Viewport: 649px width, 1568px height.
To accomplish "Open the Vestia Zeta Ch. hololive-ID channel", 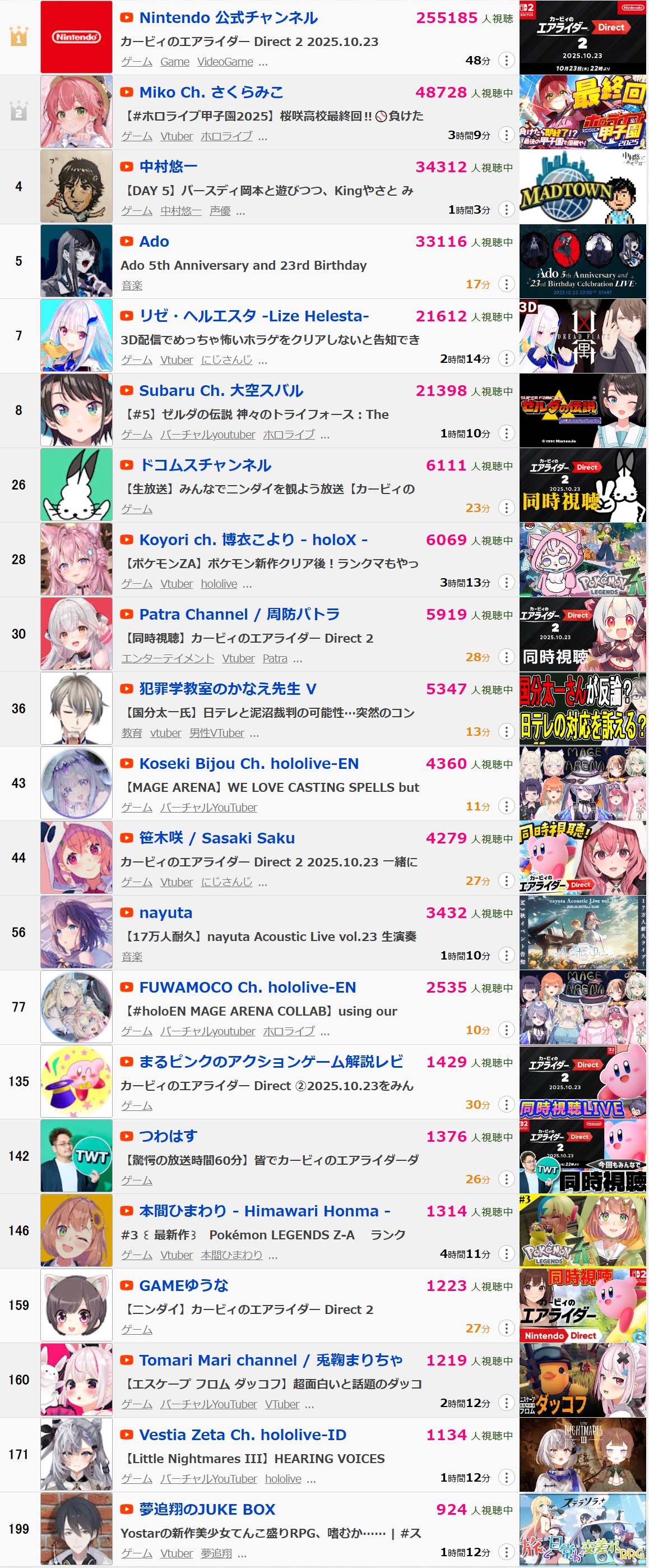I will 243,1435.
